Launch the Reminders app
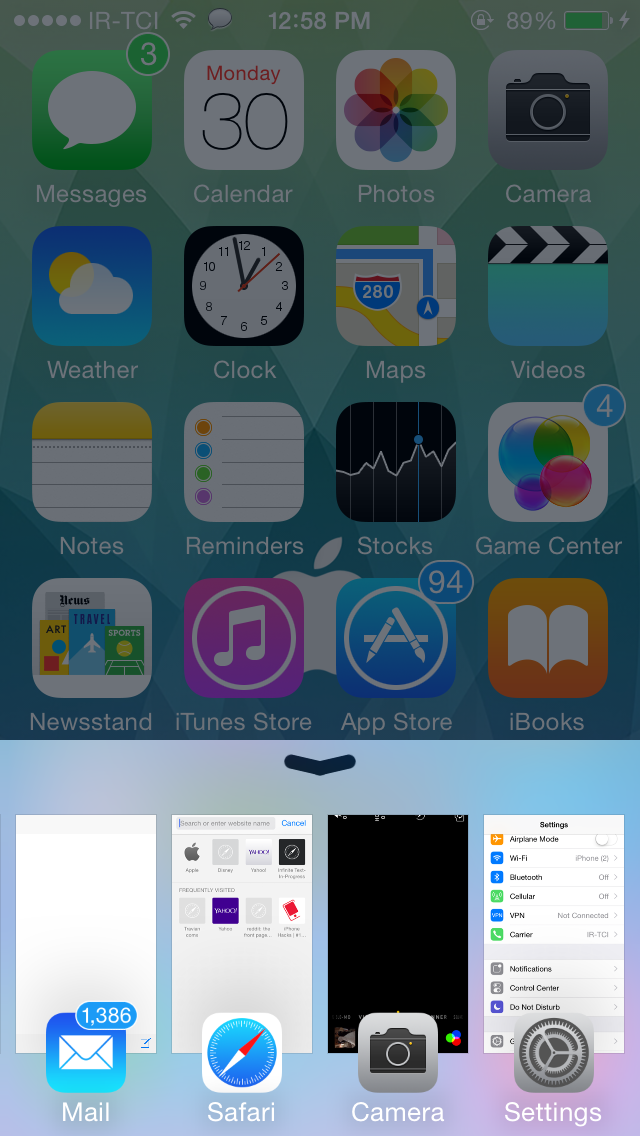Viewport: 640px width, 1136px height. coord(244,462)
